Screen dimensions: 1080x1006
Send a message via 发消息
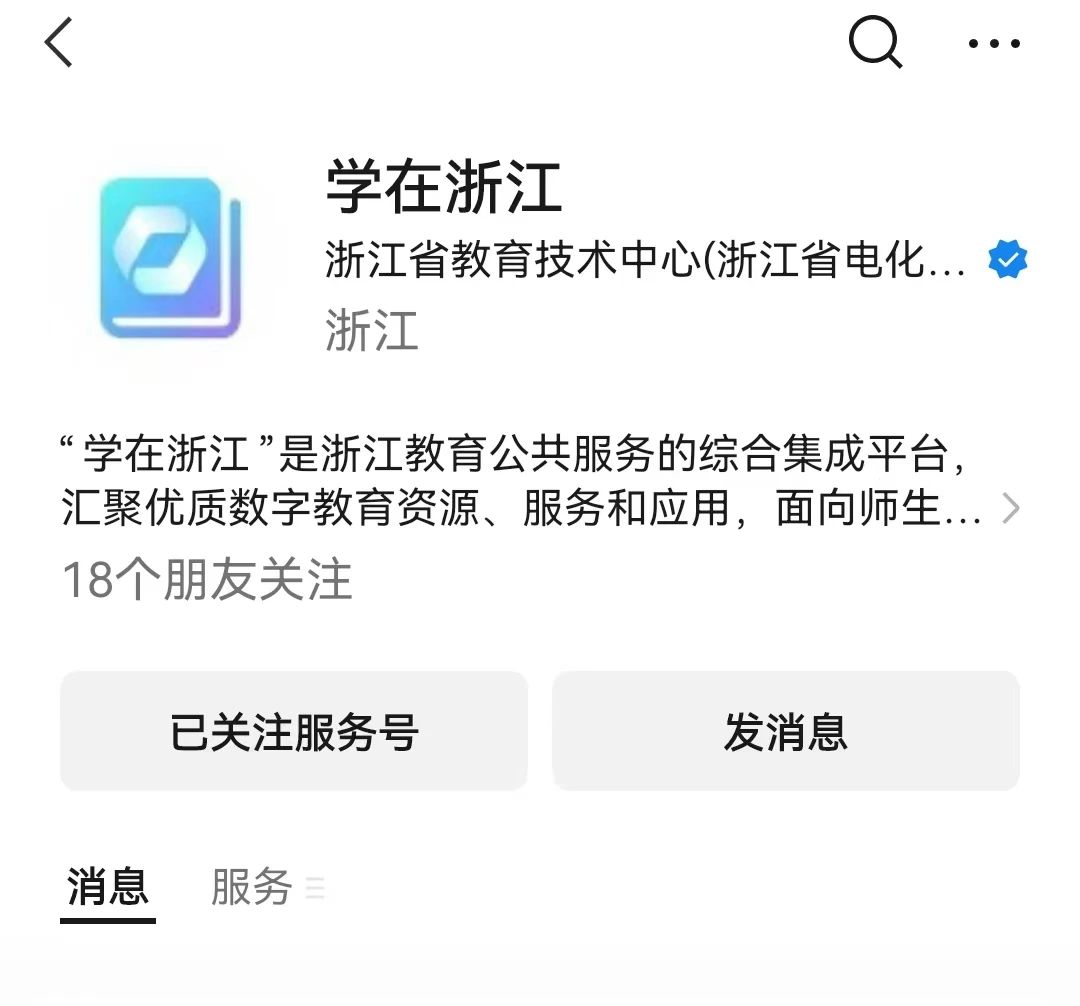(x=786, y=732)
